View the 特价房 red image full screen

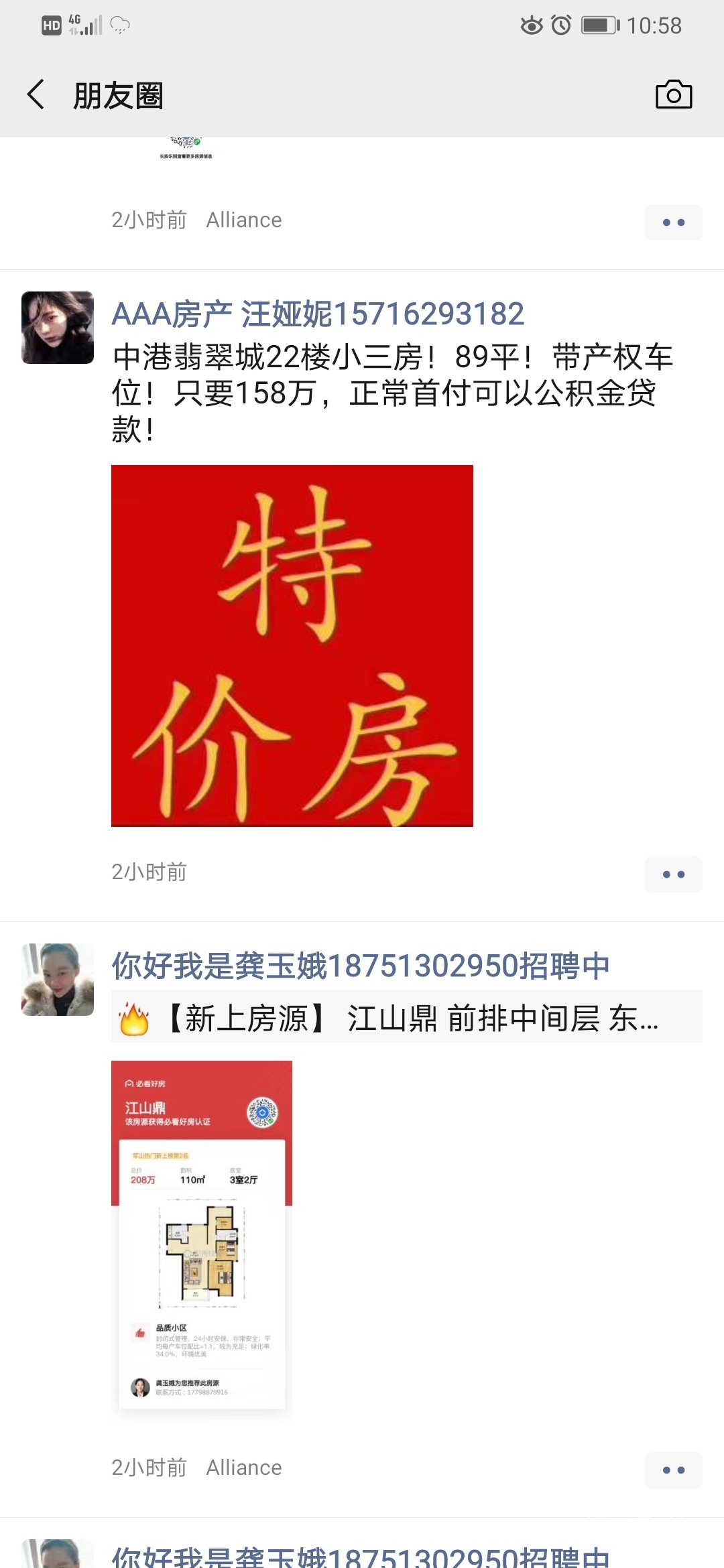coord(292,645)
